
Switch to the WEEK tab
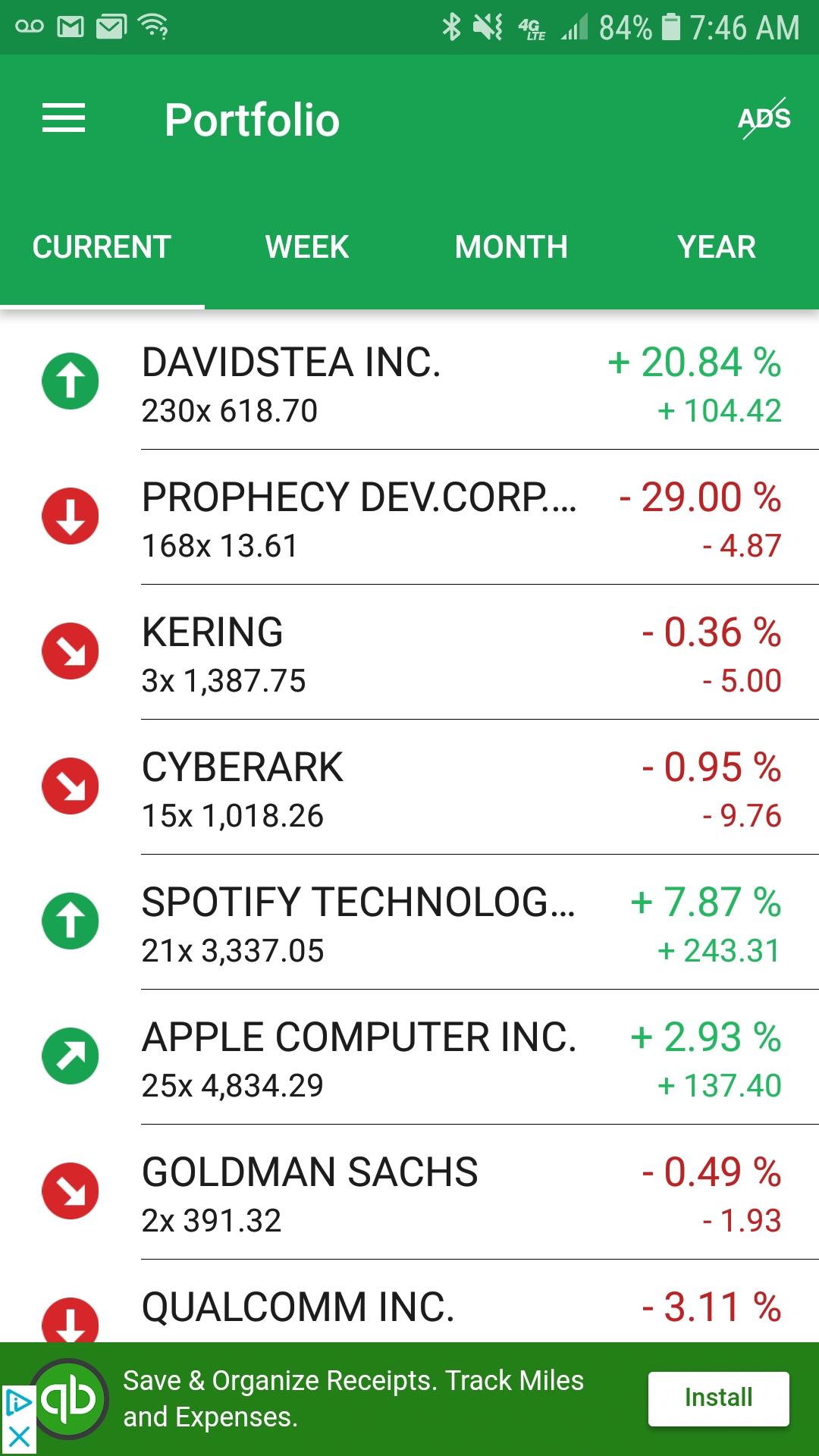coord(307,247)
